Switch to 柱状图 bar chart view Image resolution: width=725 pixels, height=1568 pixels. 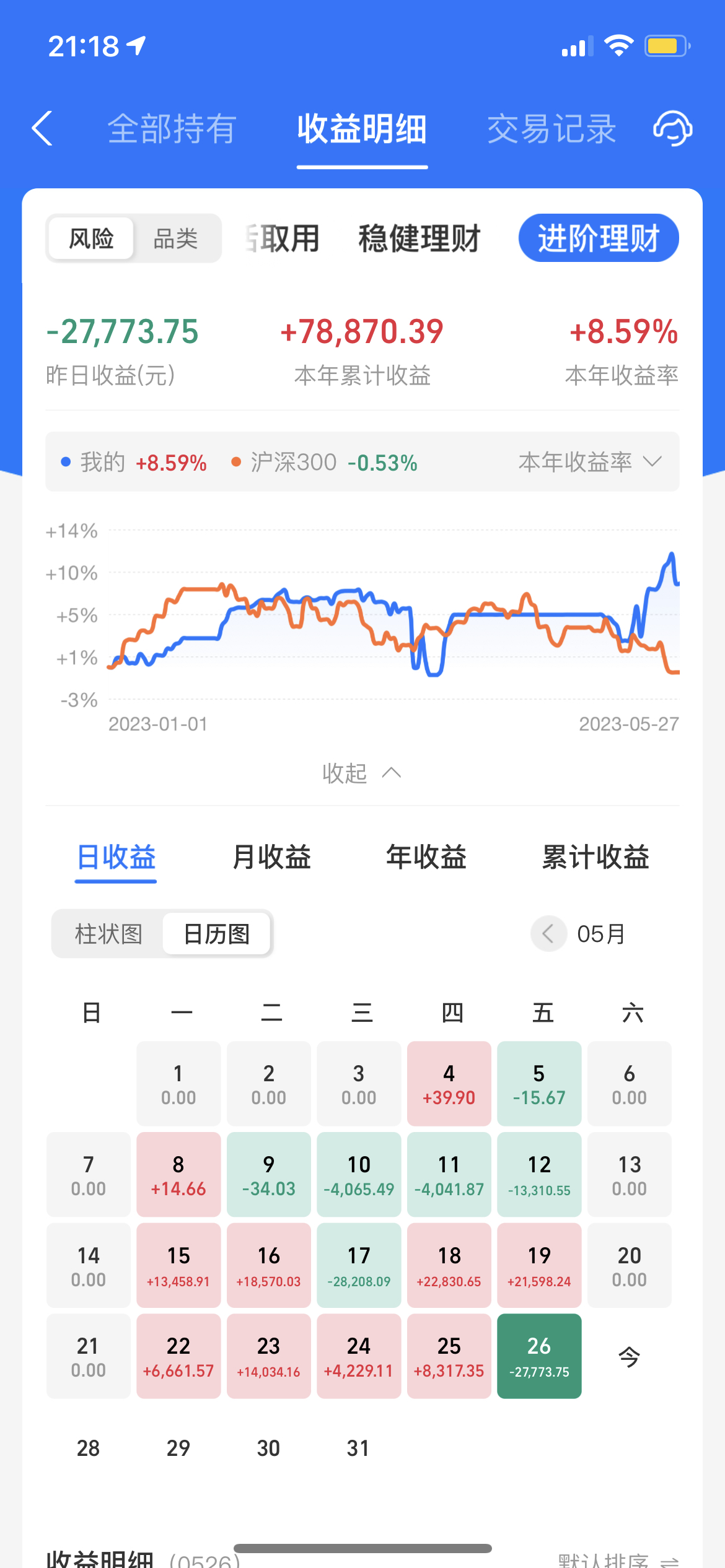tap(108, 934)
